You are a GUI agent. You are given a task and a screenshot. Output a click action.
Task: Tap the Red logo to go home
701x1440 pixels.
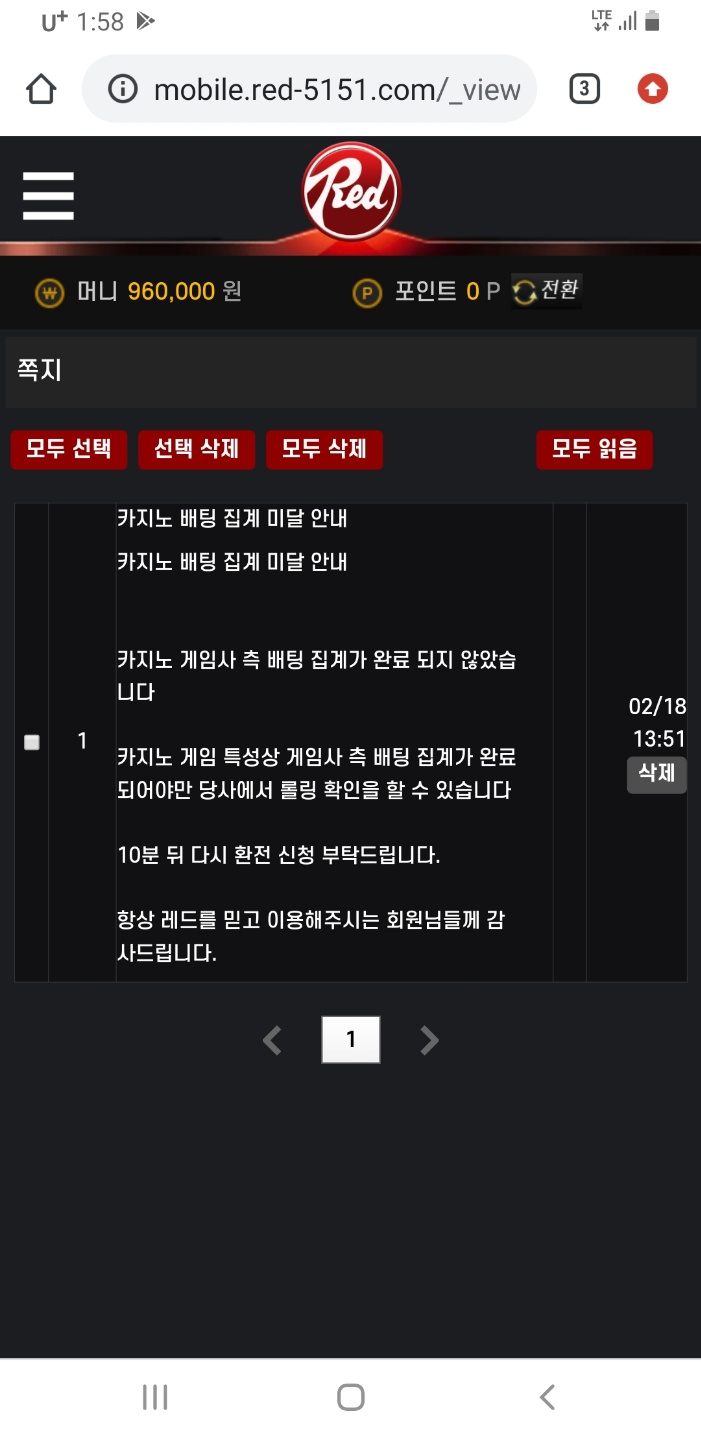351,192
